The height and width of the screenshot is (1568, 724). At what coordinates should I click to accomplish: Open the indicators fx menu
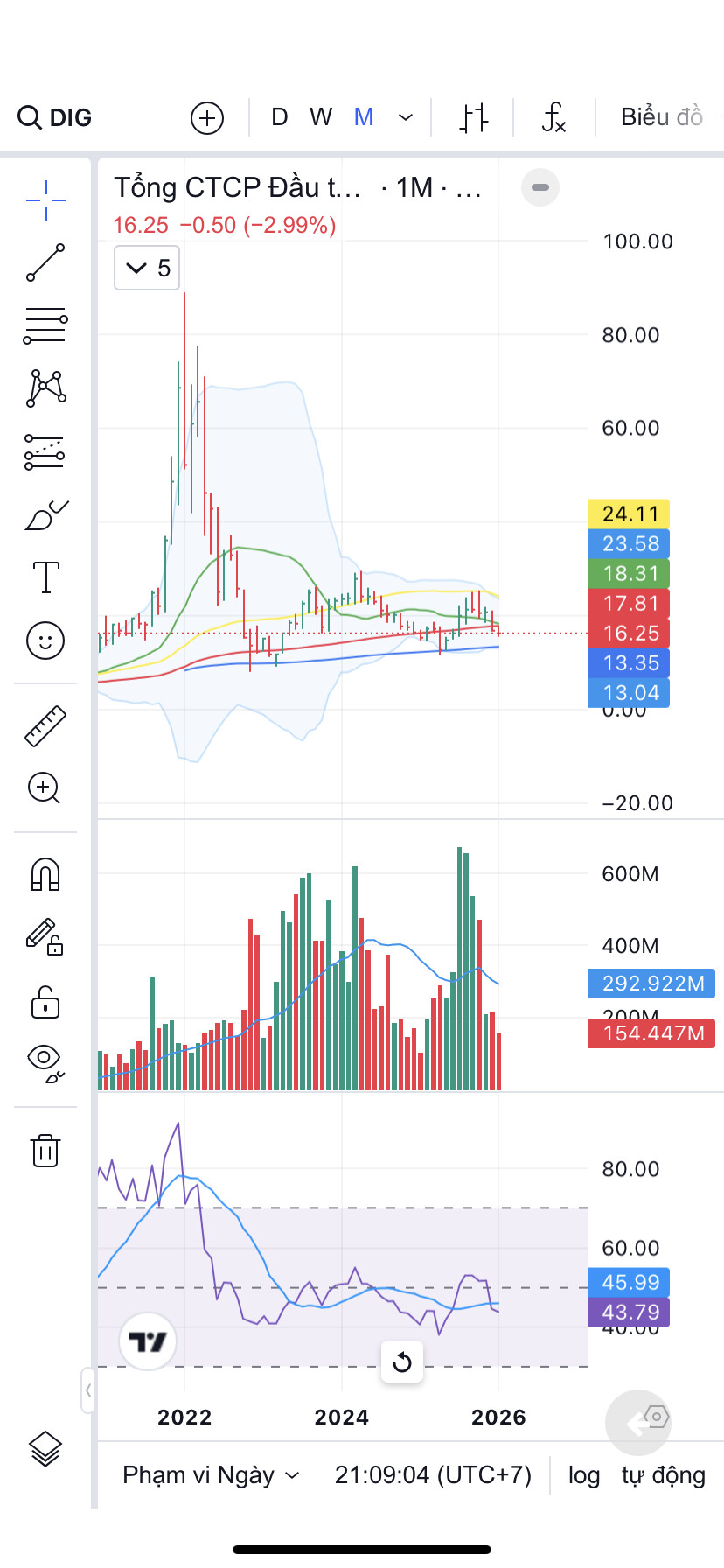(x=553, y=117)
